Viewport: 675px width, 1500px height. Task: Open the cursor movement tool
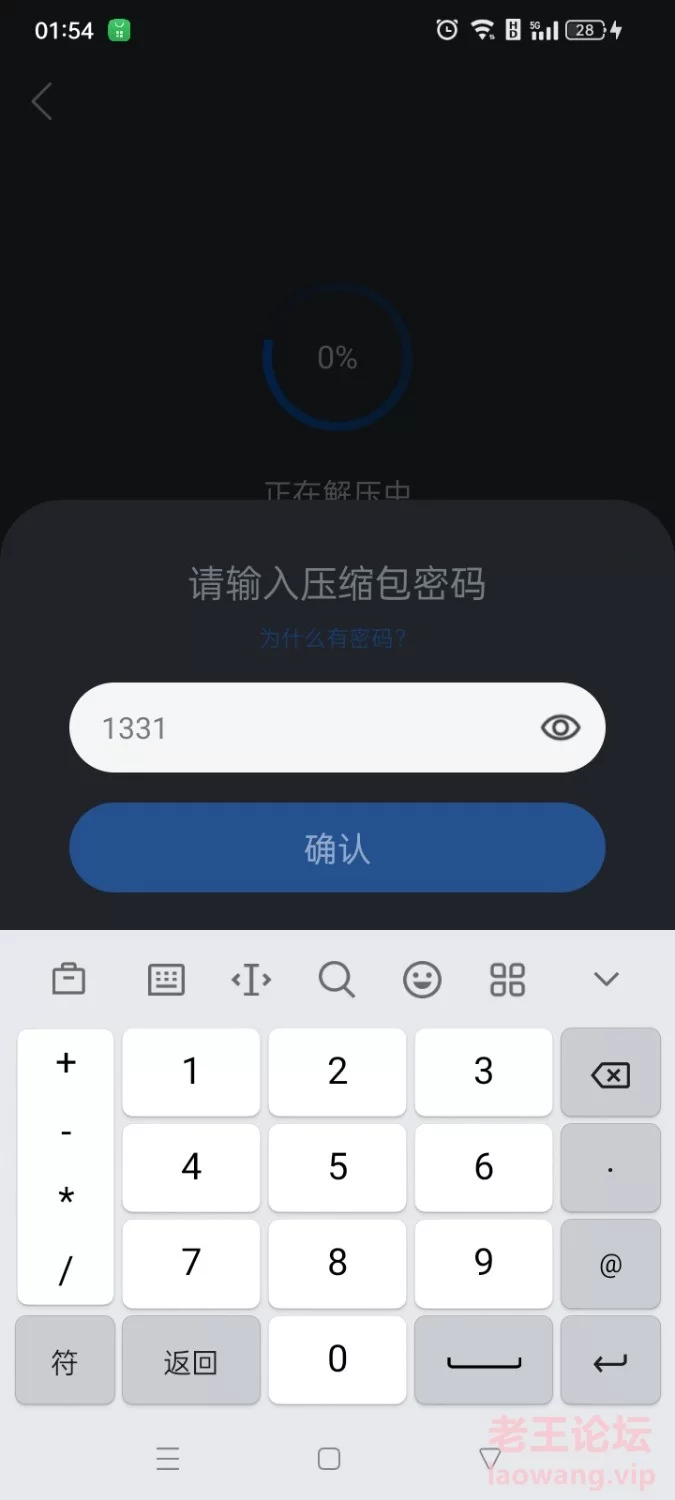click(x=251, y=980)
